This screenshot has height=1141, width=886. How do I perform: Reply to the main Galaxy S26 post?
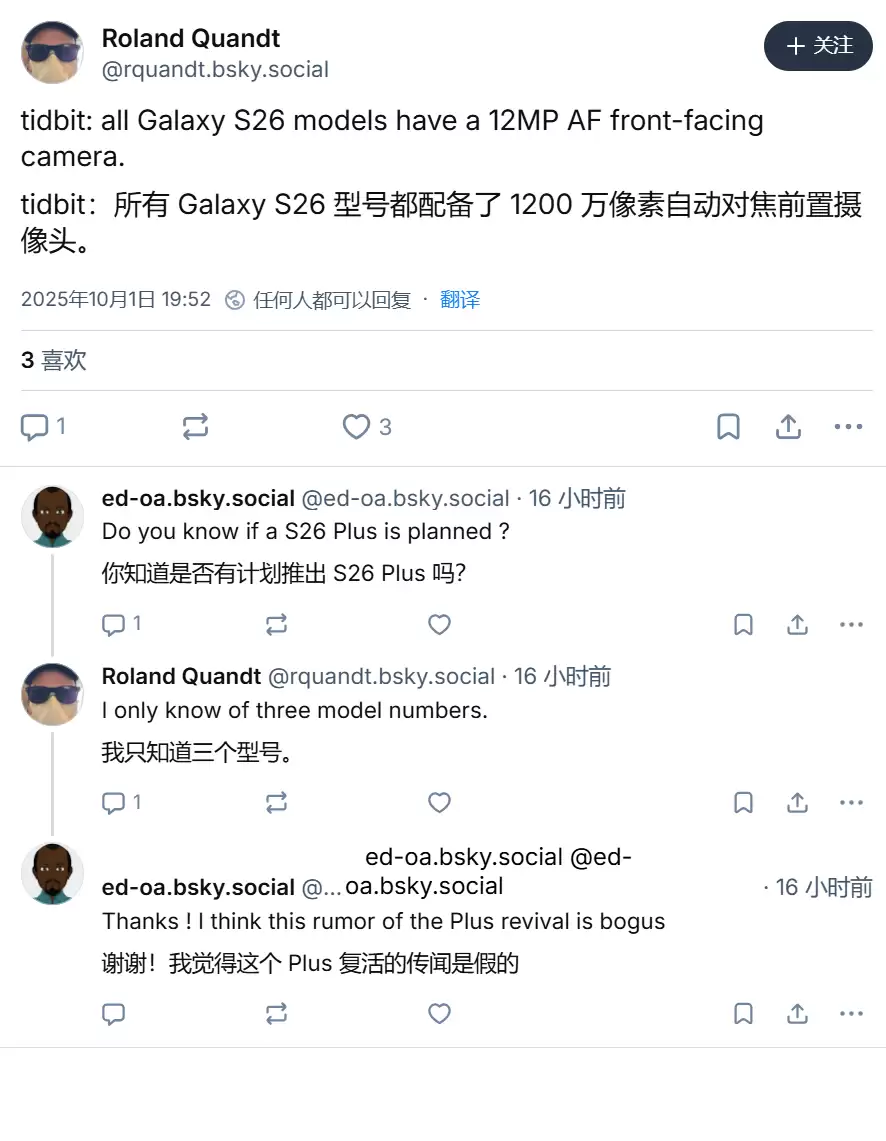[36, 428]
